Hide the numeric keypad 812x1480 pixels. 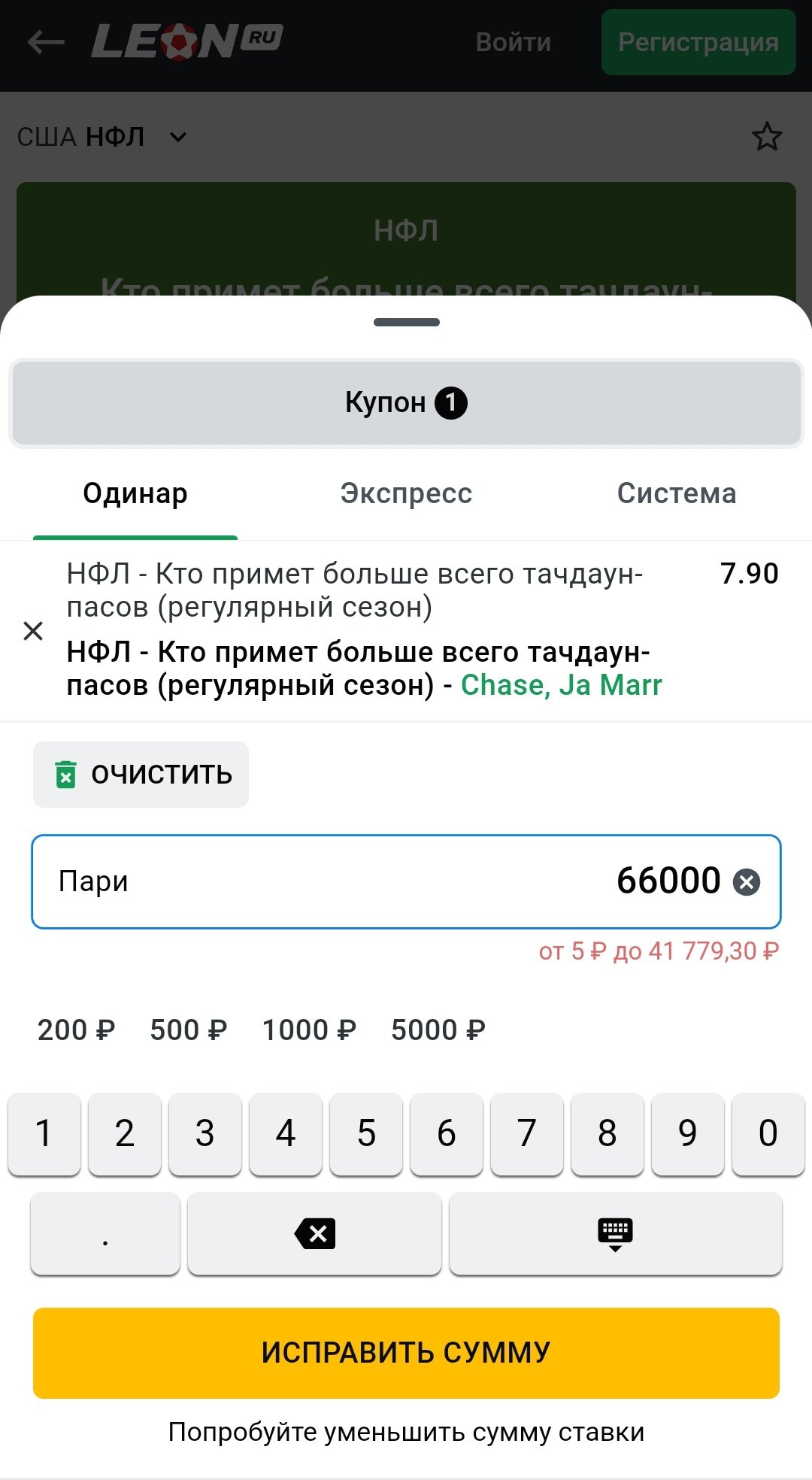(x=615, y=1234)
